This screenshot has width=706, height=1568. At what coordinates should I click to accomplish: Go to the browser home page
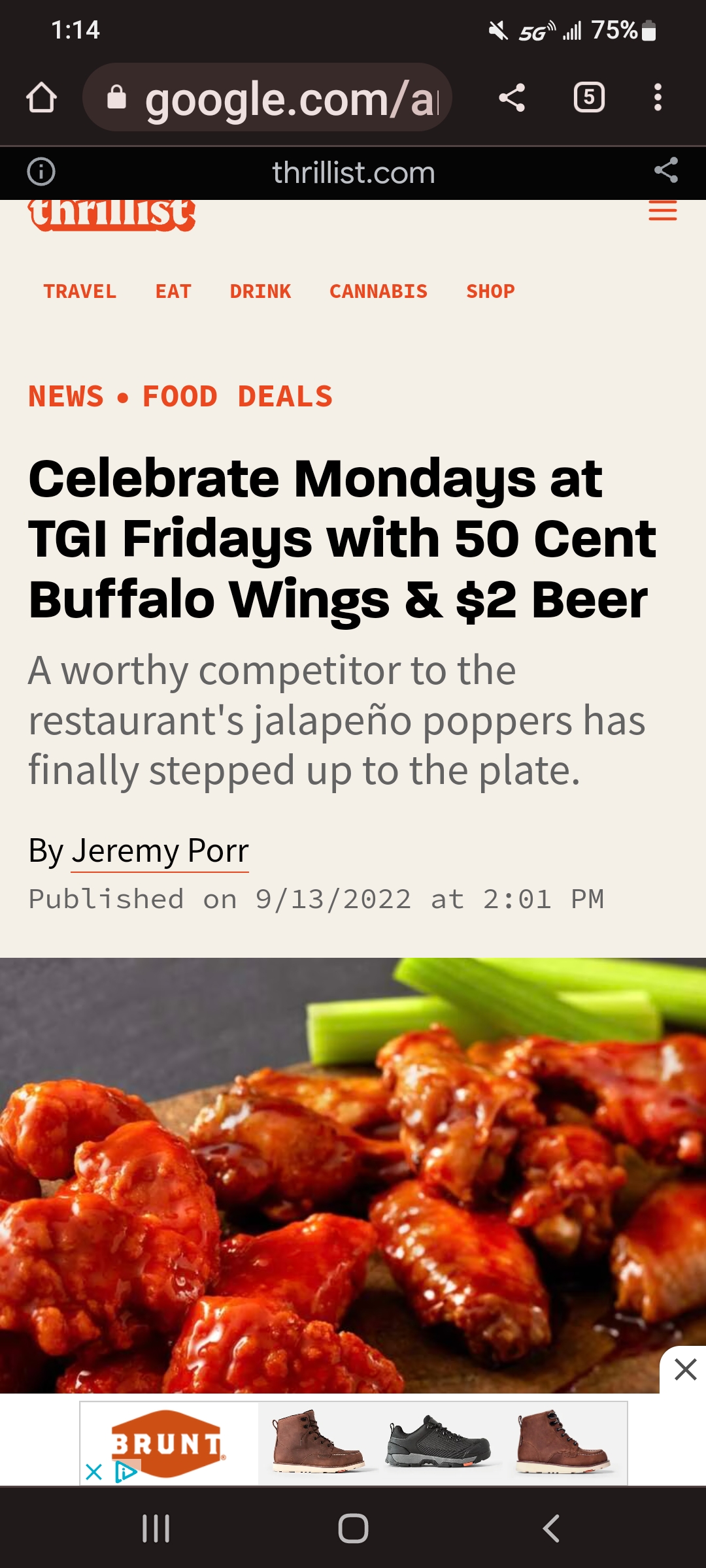41,98
